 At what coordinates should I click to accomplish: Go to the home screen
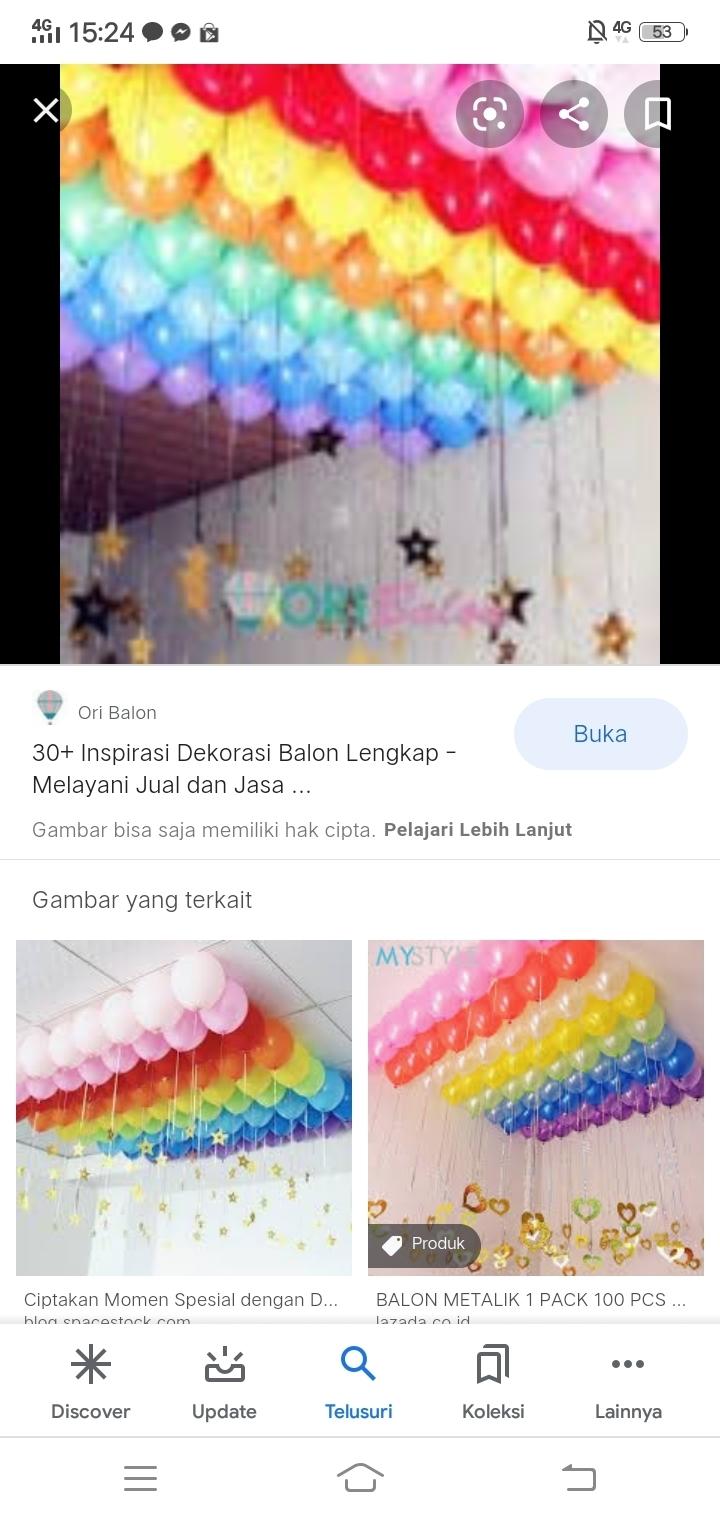coord(360,1478)
